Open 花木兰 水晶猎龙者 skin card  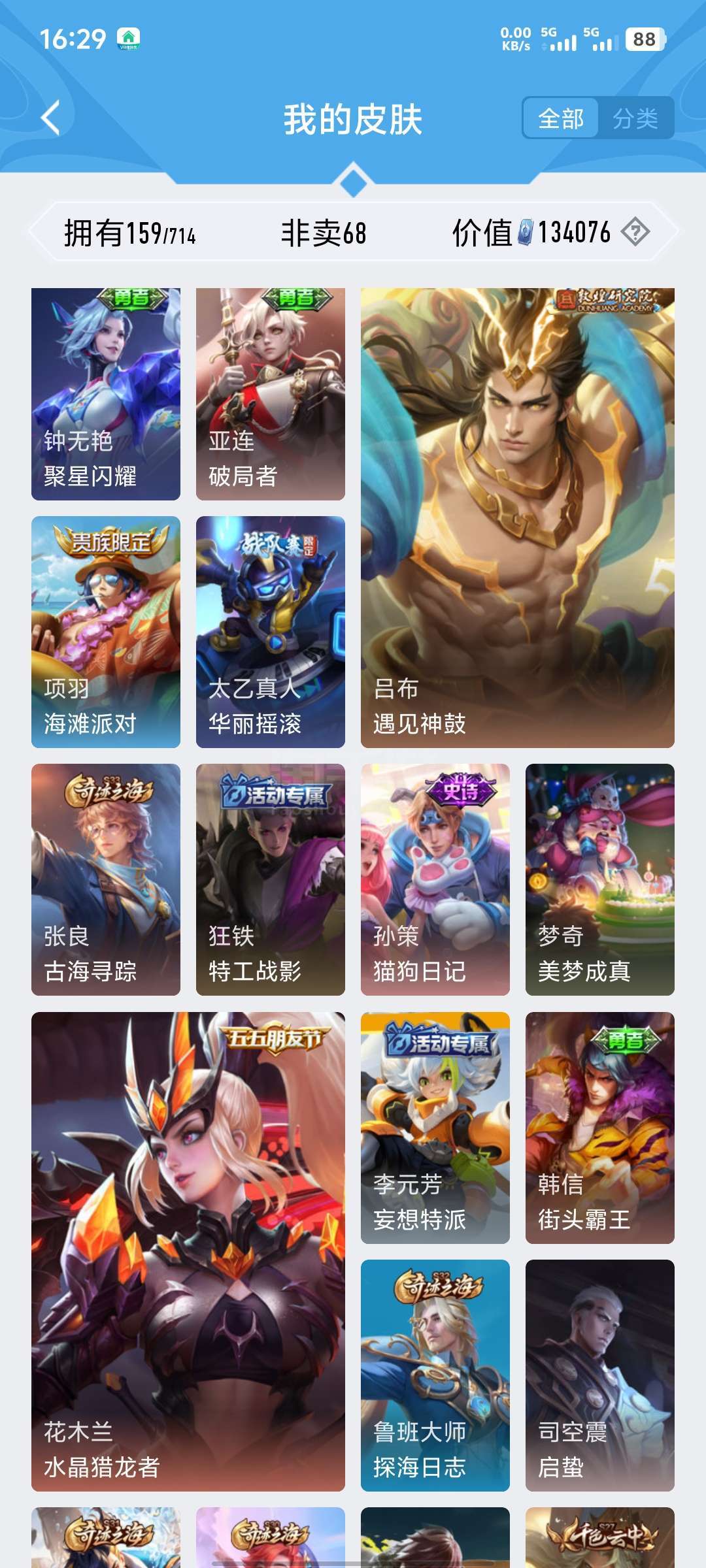click(x=188, y=1252)
